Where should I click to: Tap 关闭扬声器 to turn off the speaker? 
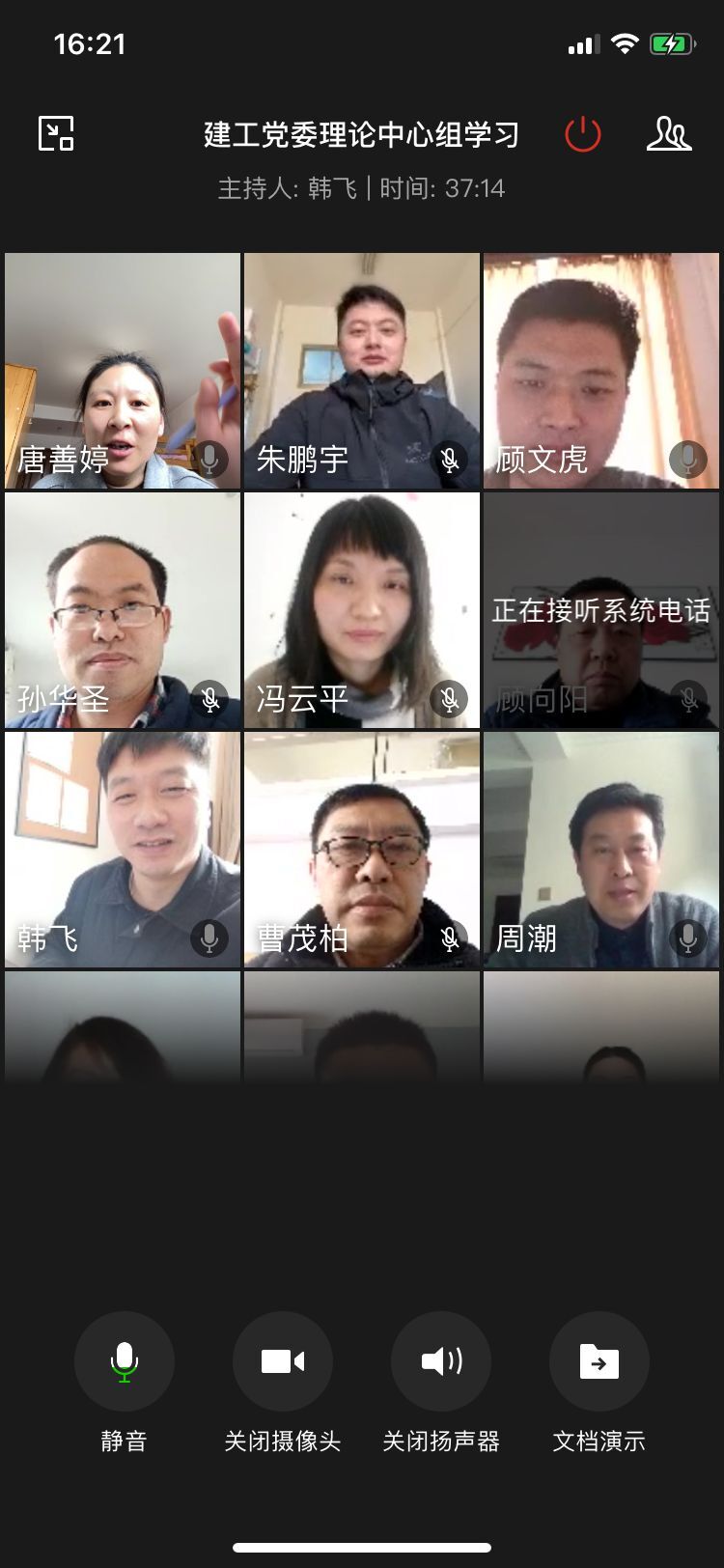(x=441, y=1361)
